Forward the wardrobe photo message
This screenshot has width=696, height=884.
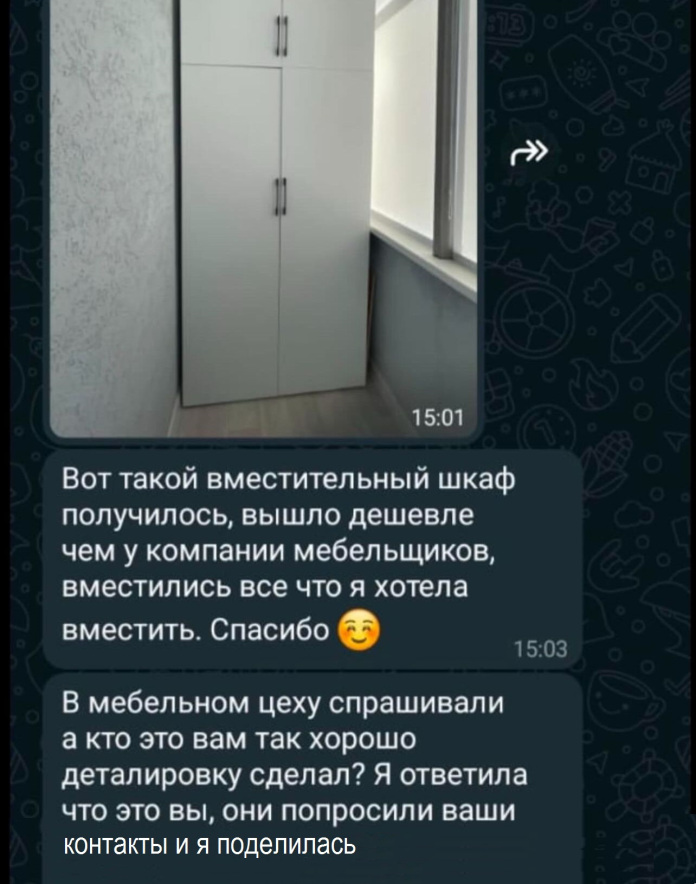pos(530,152)
